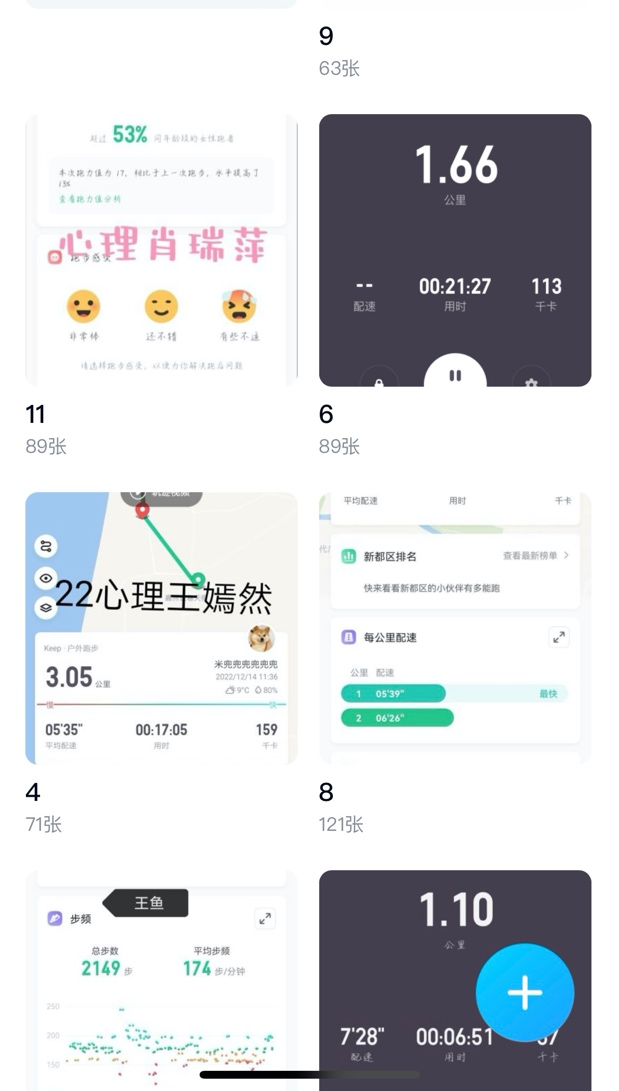619x1091 pixels.
Task: Open the album showing 2149 steps
Action: [161, 980]
